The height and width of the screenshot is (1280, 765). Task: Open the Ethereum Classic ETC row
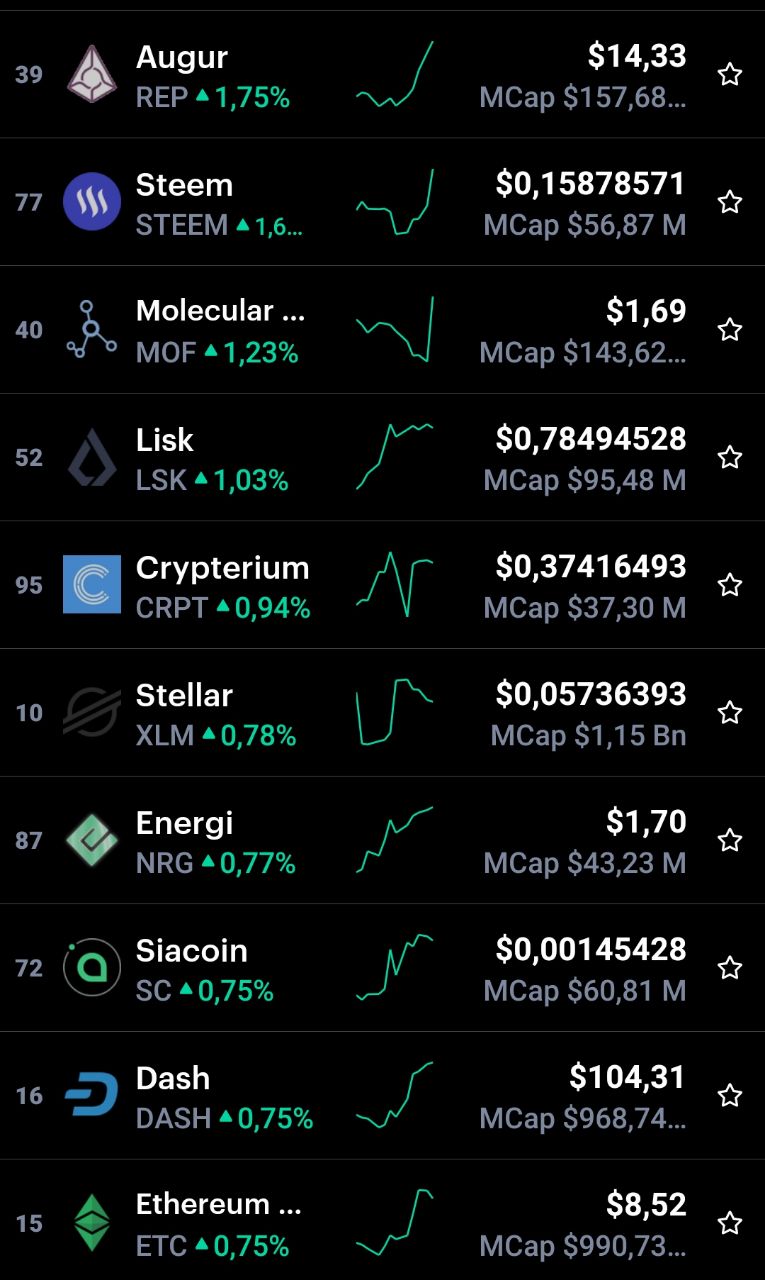point(382,1223)
